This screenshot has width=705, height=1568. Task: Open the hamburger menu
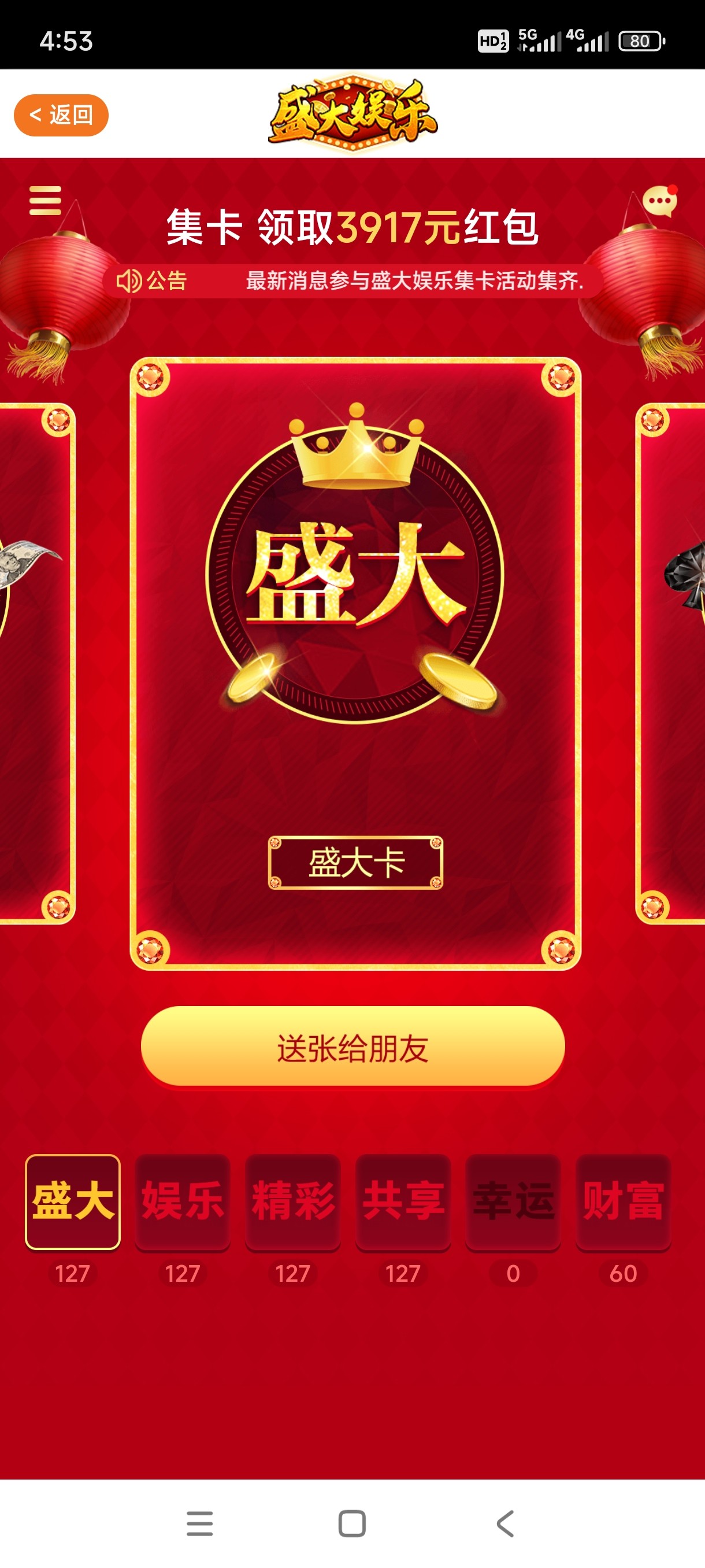(45, 200)
